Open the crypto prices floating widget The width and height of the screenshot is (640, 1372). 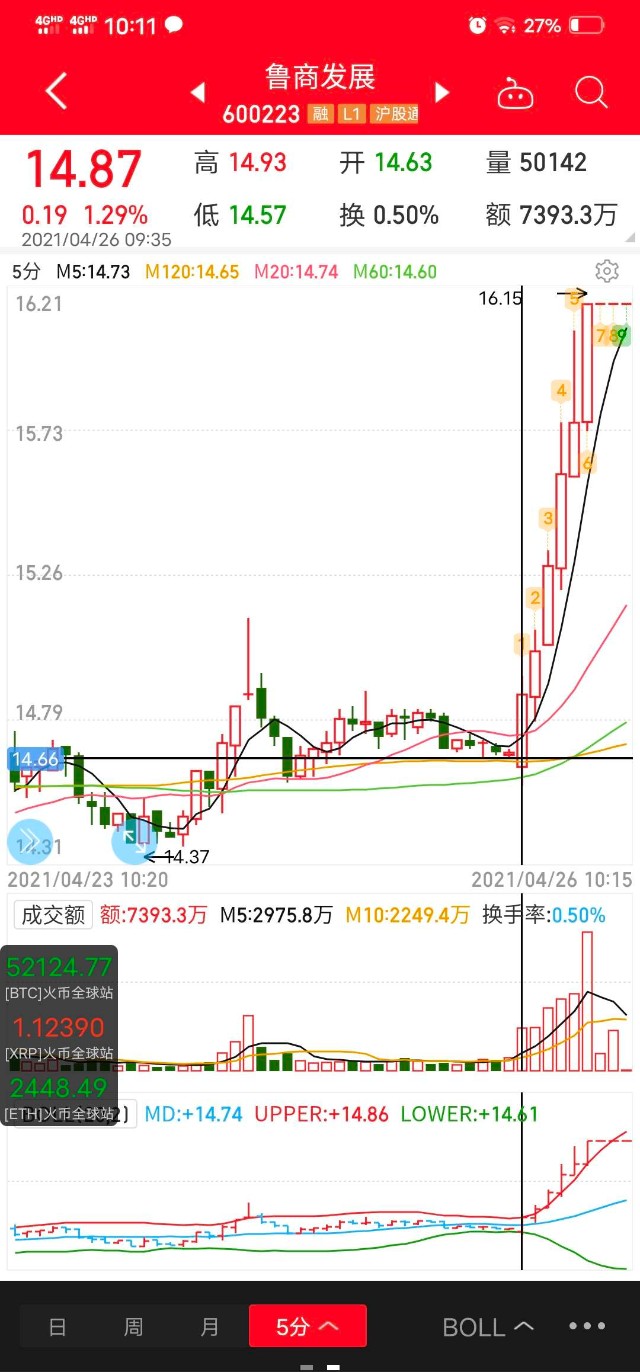[x=59, y=1035]
